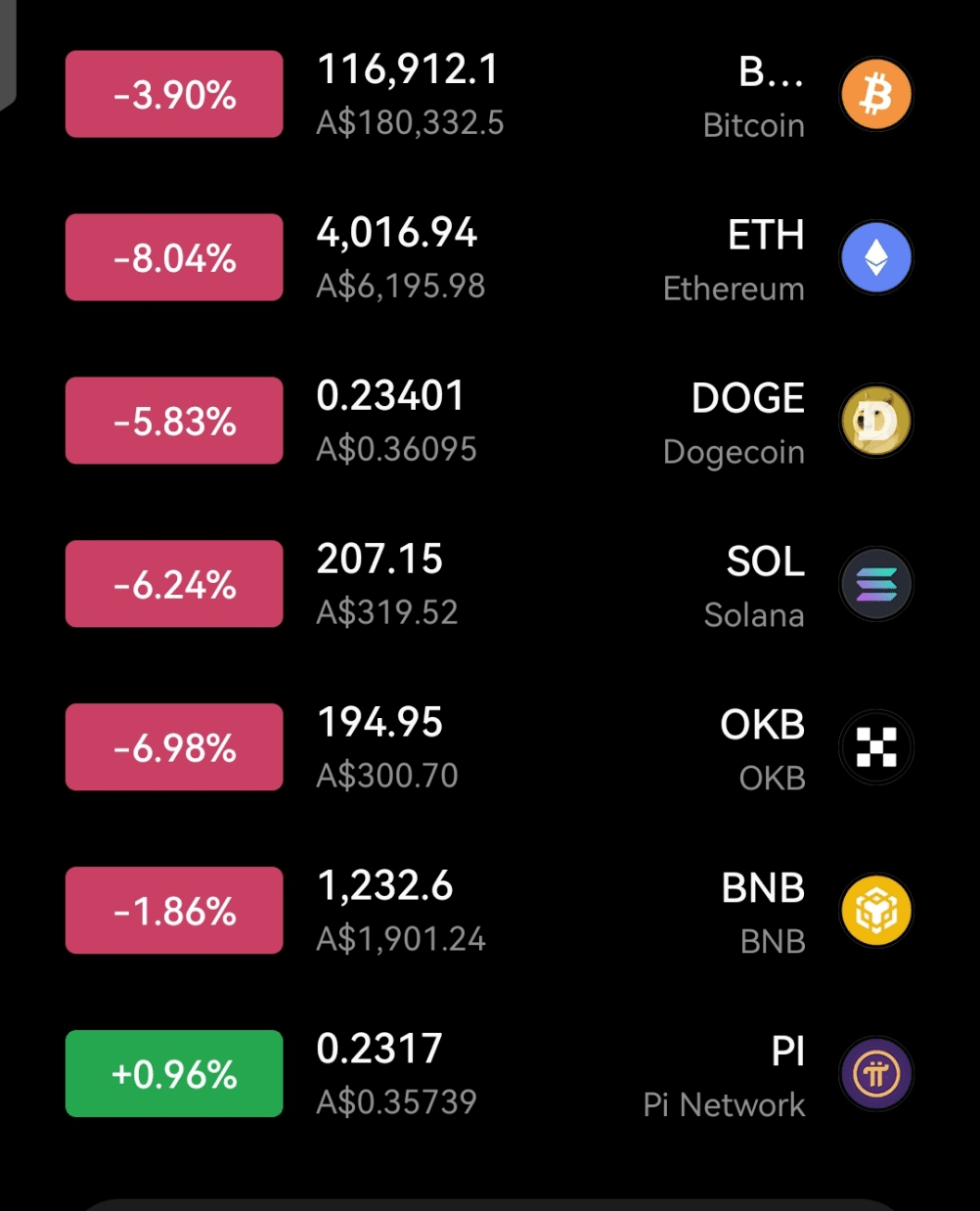Screen dimensions: 980x1211
Task: Select the Dogecoin DOGE row
Action: coord(489,422)
